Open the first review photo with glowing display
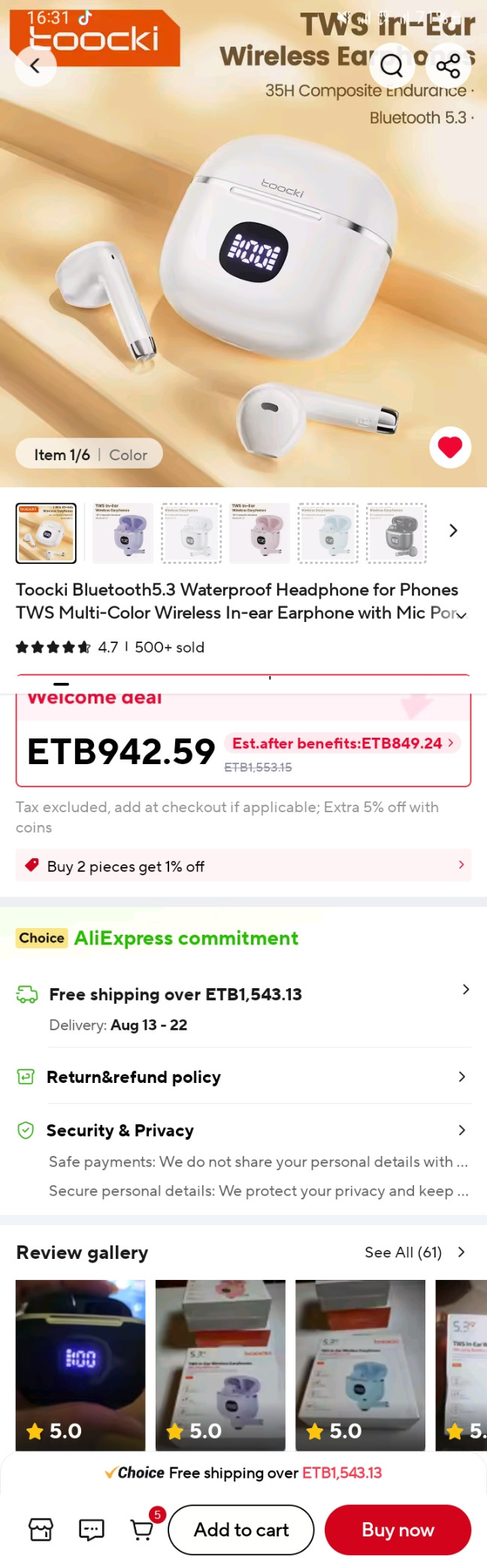 click(x=80, y=1364)
